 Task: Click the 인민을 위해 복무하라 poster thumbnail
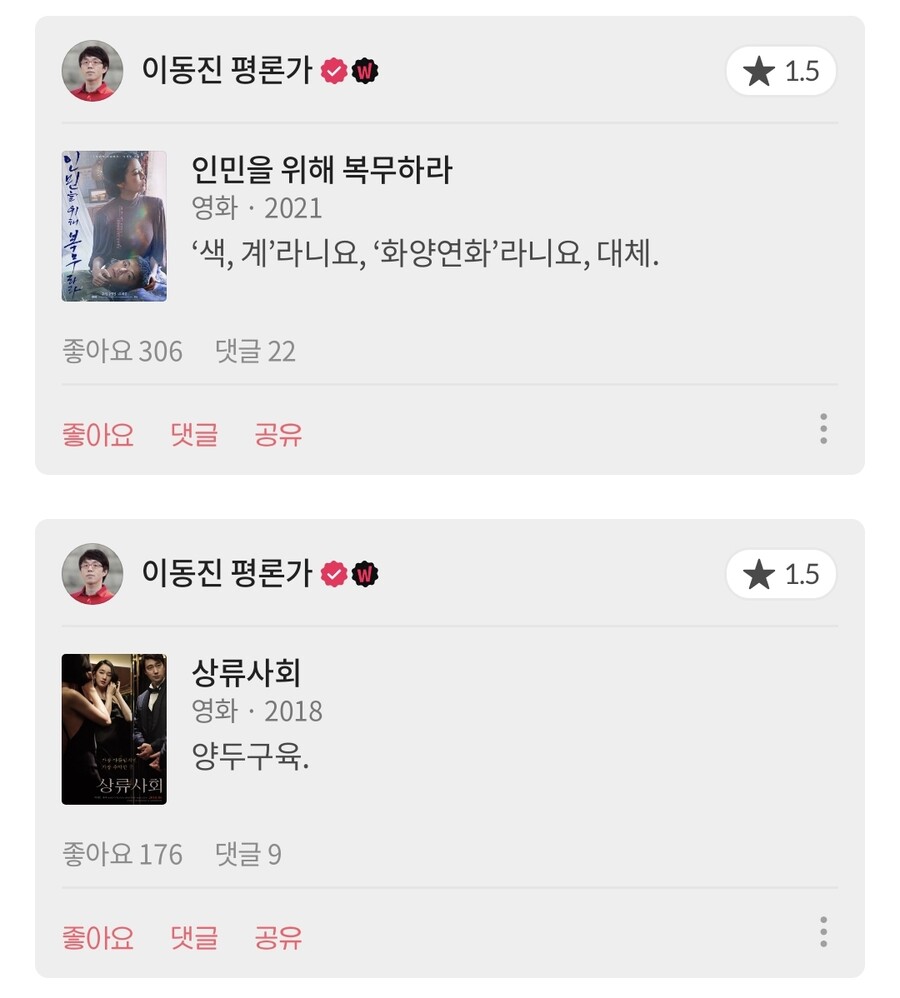pos(112,224)
